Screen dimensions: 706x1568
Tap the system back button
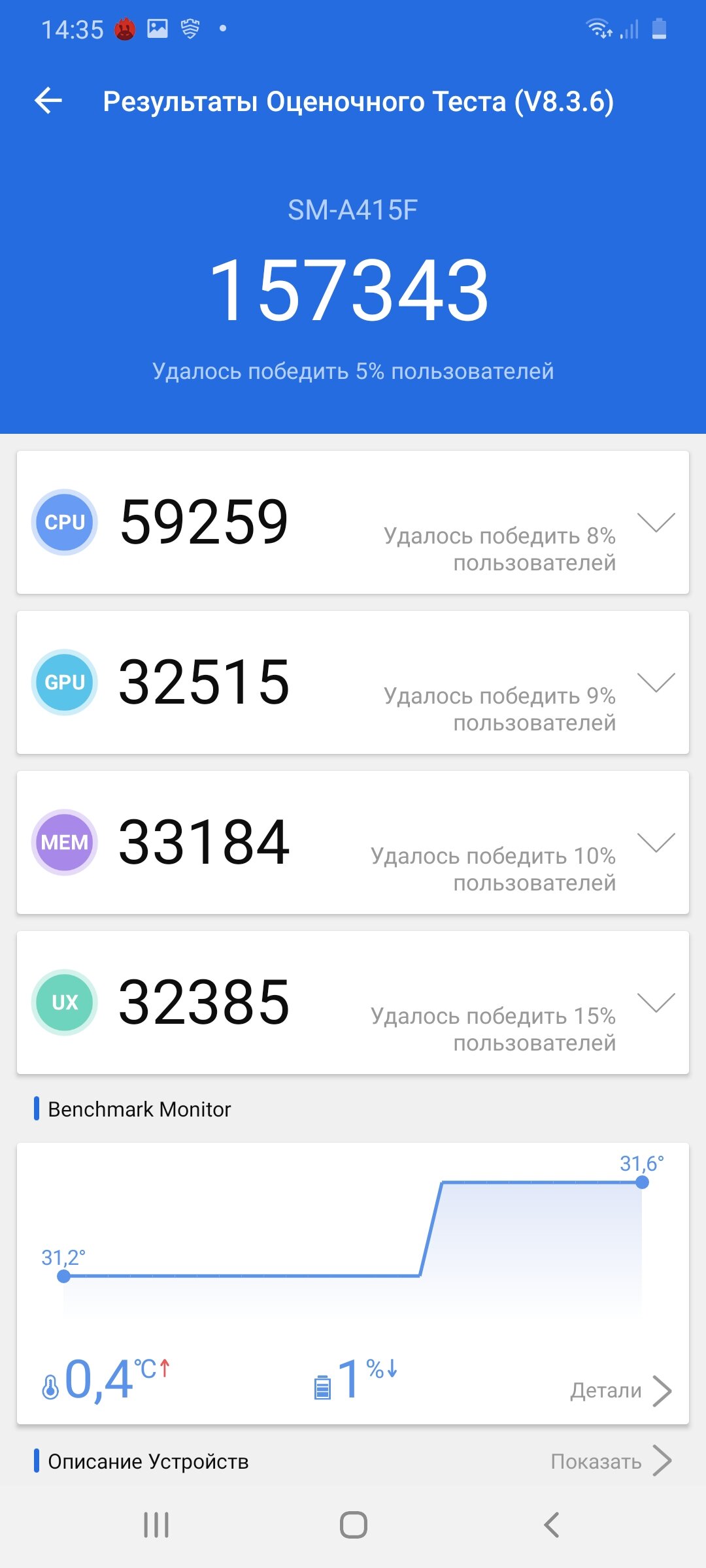(x=551, y=1525)
